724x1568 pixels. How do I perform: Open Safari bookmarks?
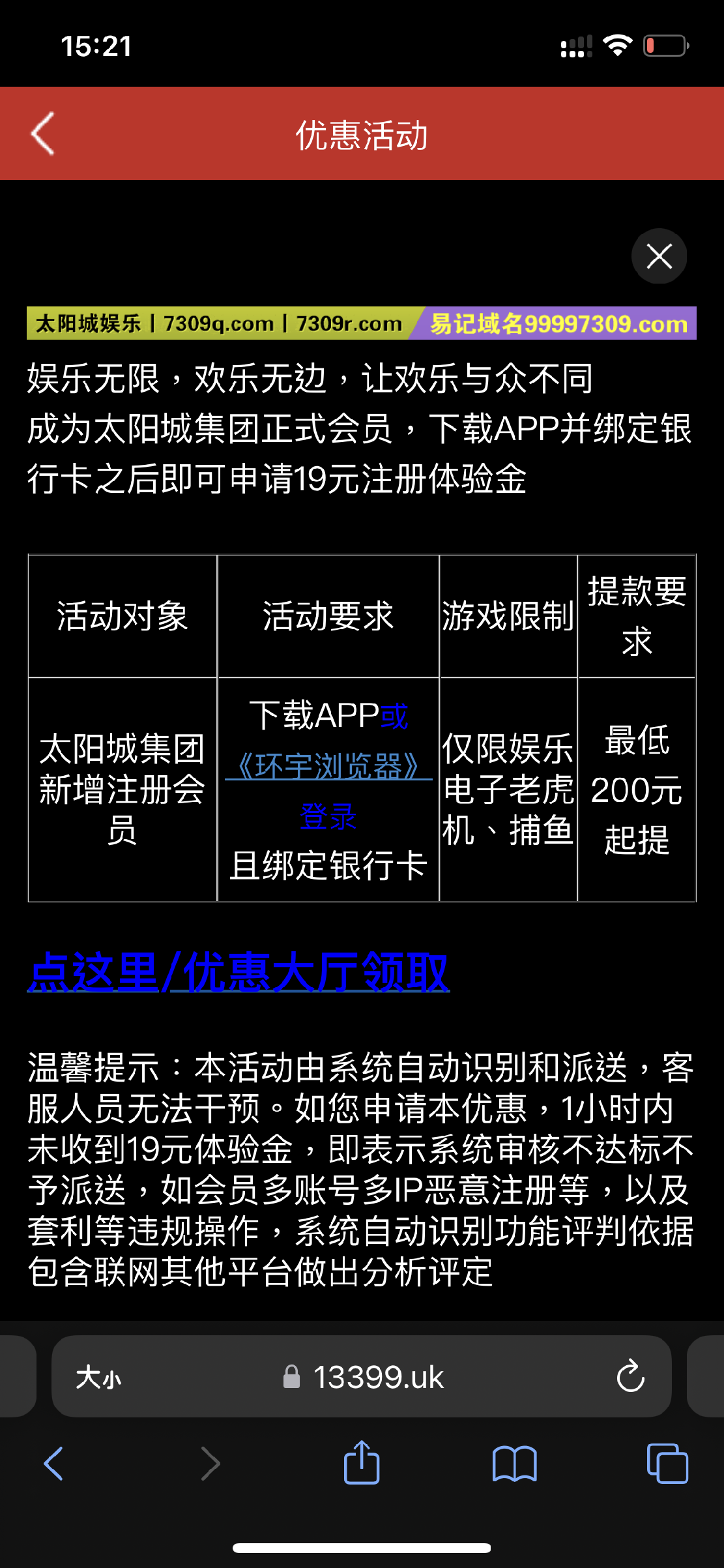pyautogui.click(x=514, y=1464)
